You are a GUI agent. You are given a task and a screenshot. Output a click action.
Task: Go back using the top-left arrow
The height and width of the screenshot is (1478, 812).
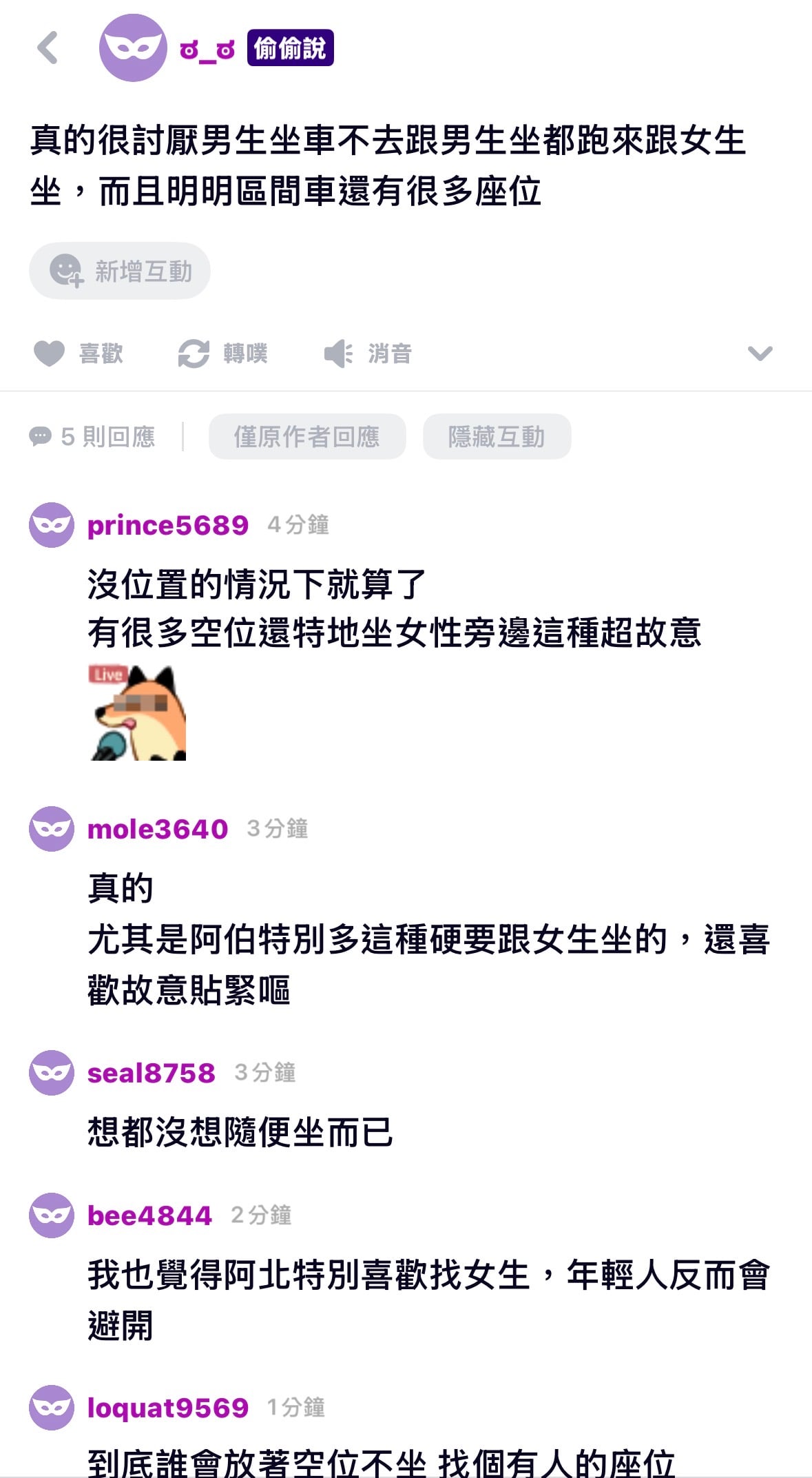coord(48,48)
